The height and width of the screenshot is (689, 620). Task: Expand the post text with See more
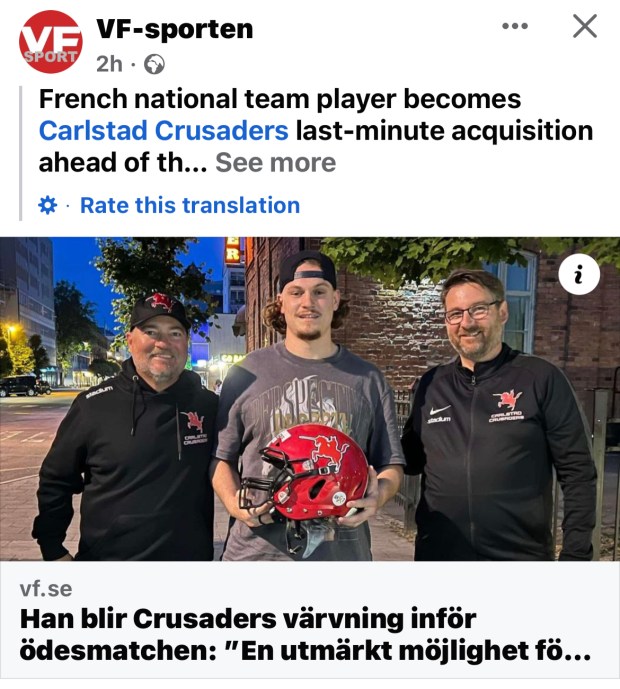tap(276, 162)
